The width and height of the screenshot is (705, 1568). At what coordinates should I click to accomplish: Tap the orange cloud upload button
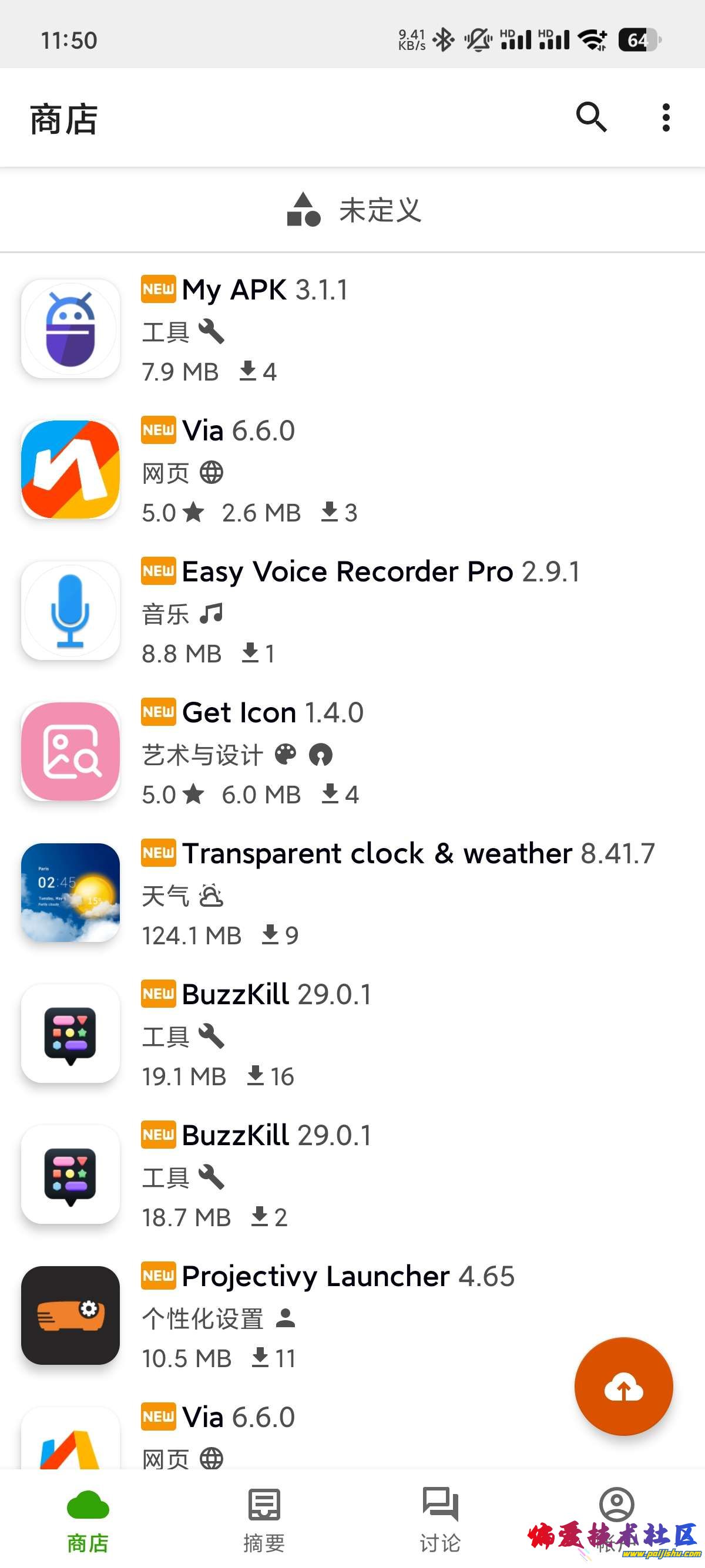pyautogui.click(x=623, y=1387)
